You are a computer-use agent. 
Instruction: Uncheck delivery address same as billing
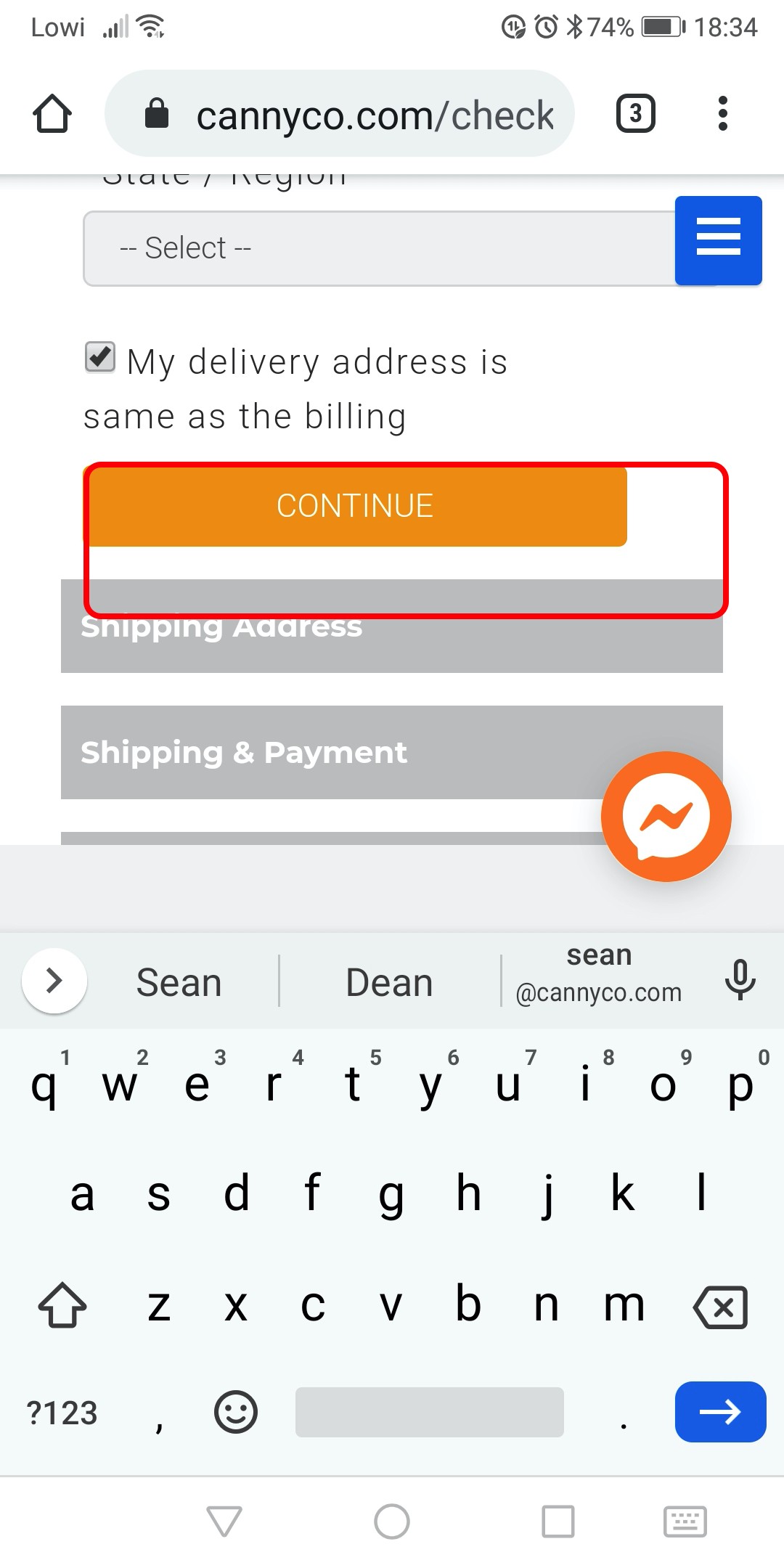coord(100,357)
